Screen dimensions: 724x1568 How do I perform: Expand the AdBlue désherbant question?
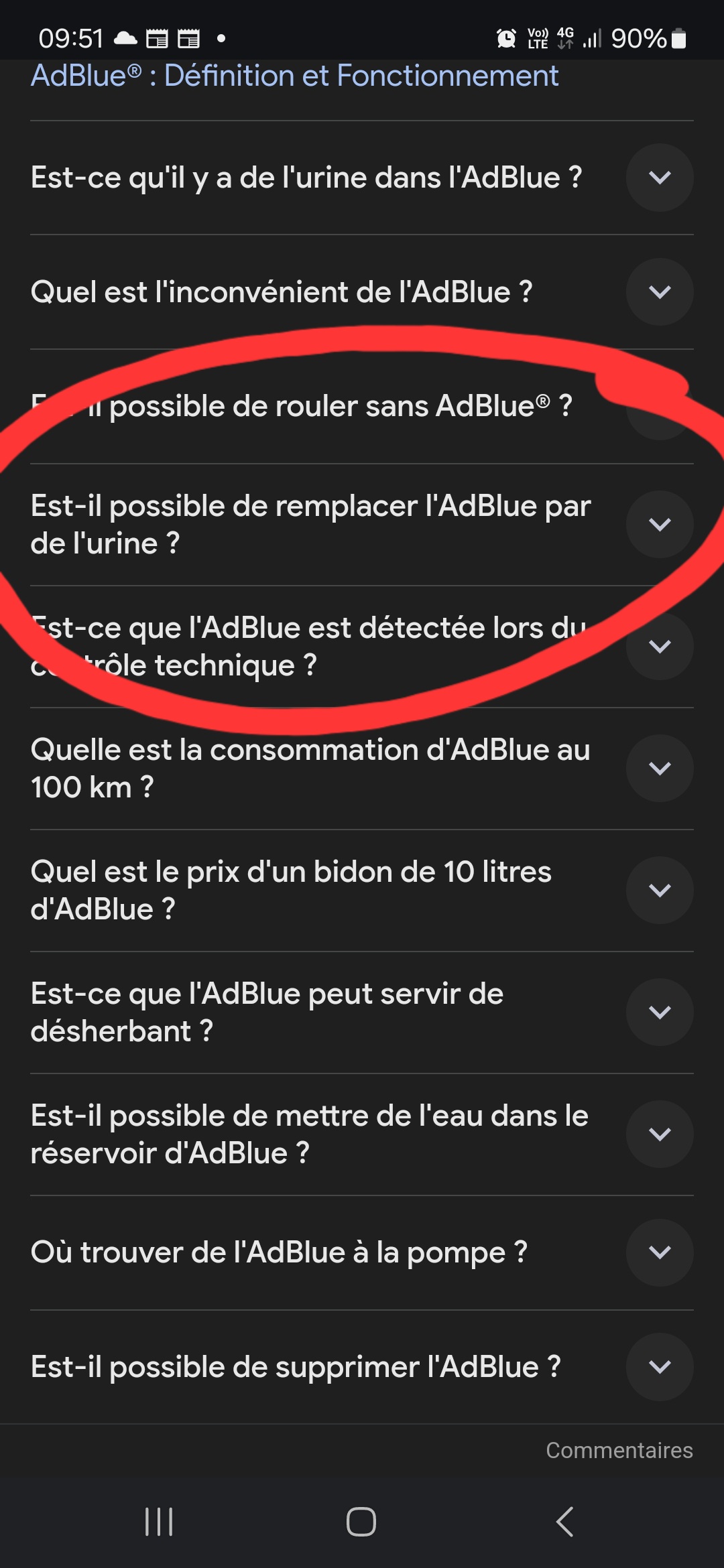362,1012
